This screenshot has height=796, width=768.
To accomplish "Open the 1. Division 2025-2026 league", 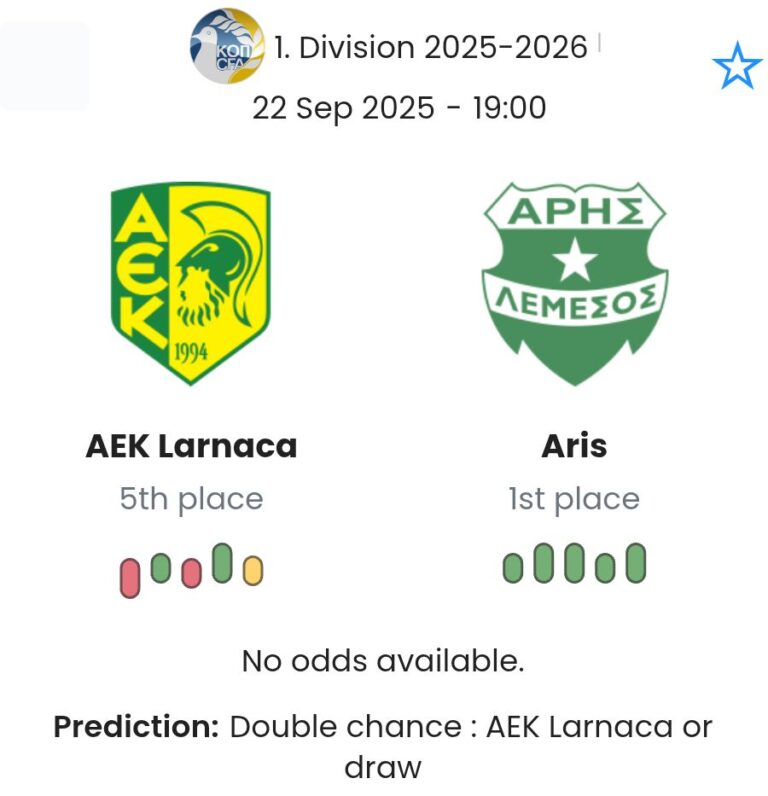I will pos(430,47).
